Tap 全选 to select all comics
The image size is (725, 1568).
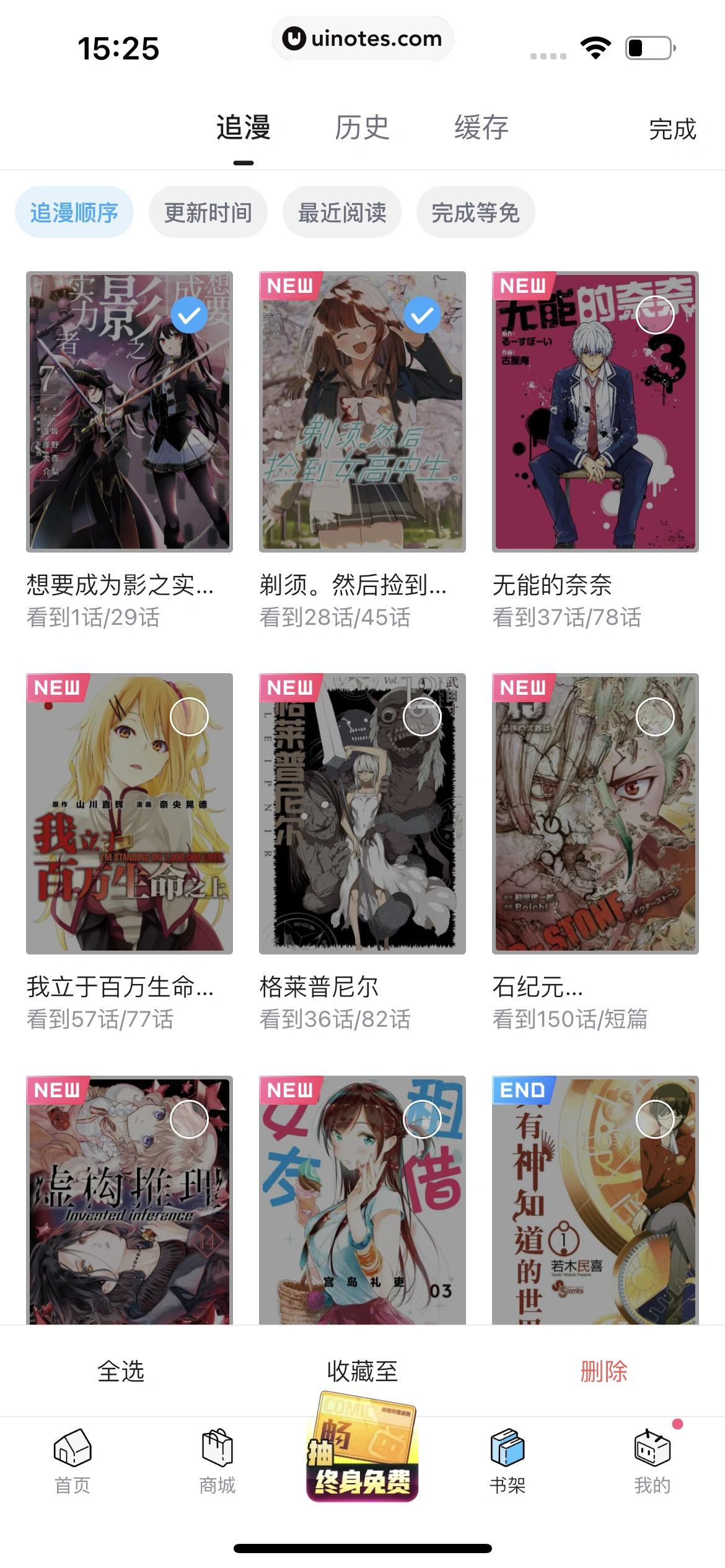pyautogui.click(x=121, y=1372)
